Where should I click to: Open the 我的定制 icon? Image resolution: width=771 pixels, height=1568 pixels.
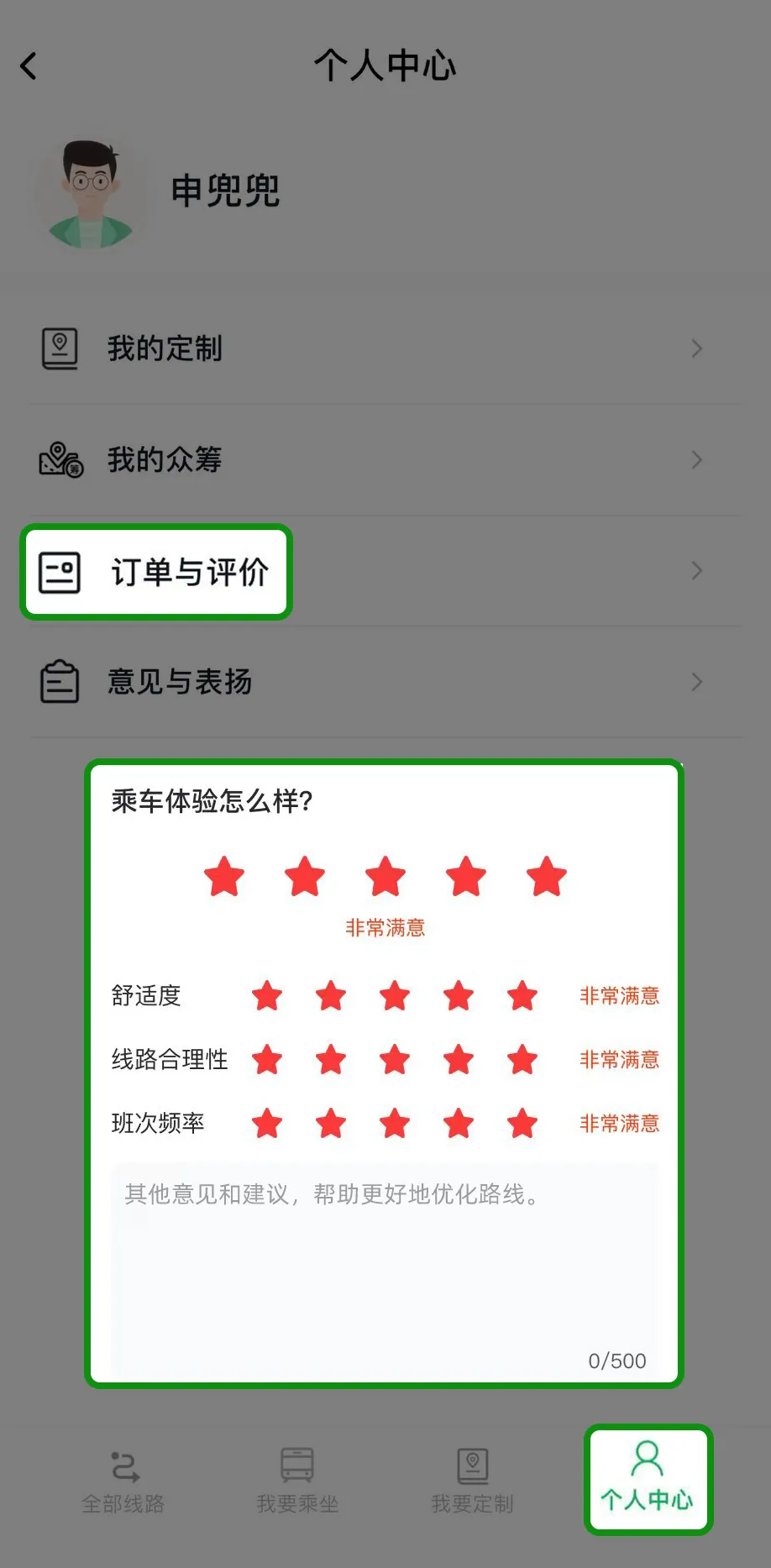tap(59, 348)
